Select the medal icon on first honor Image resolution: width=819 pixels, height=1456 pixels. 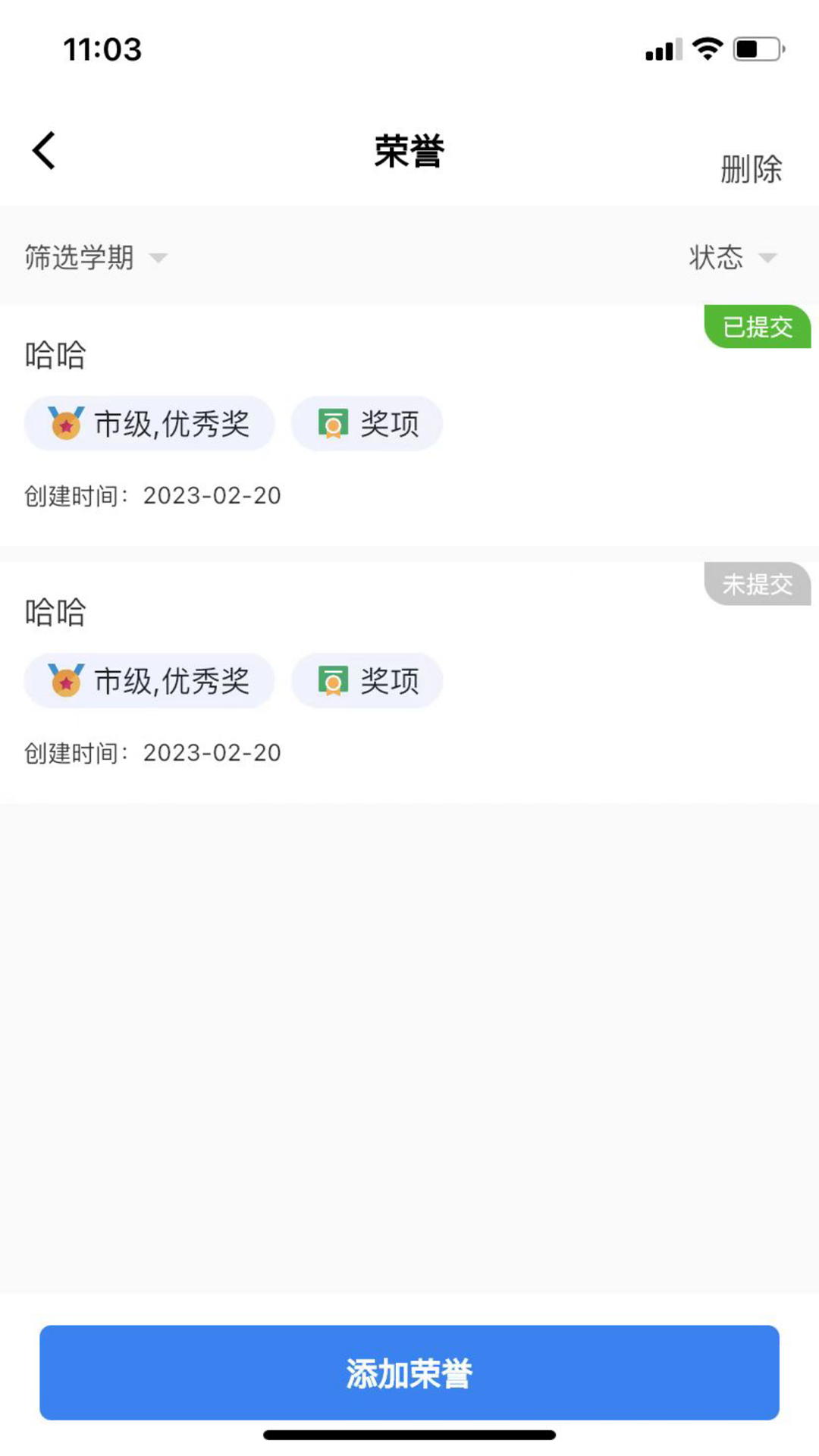click(65, 424)
